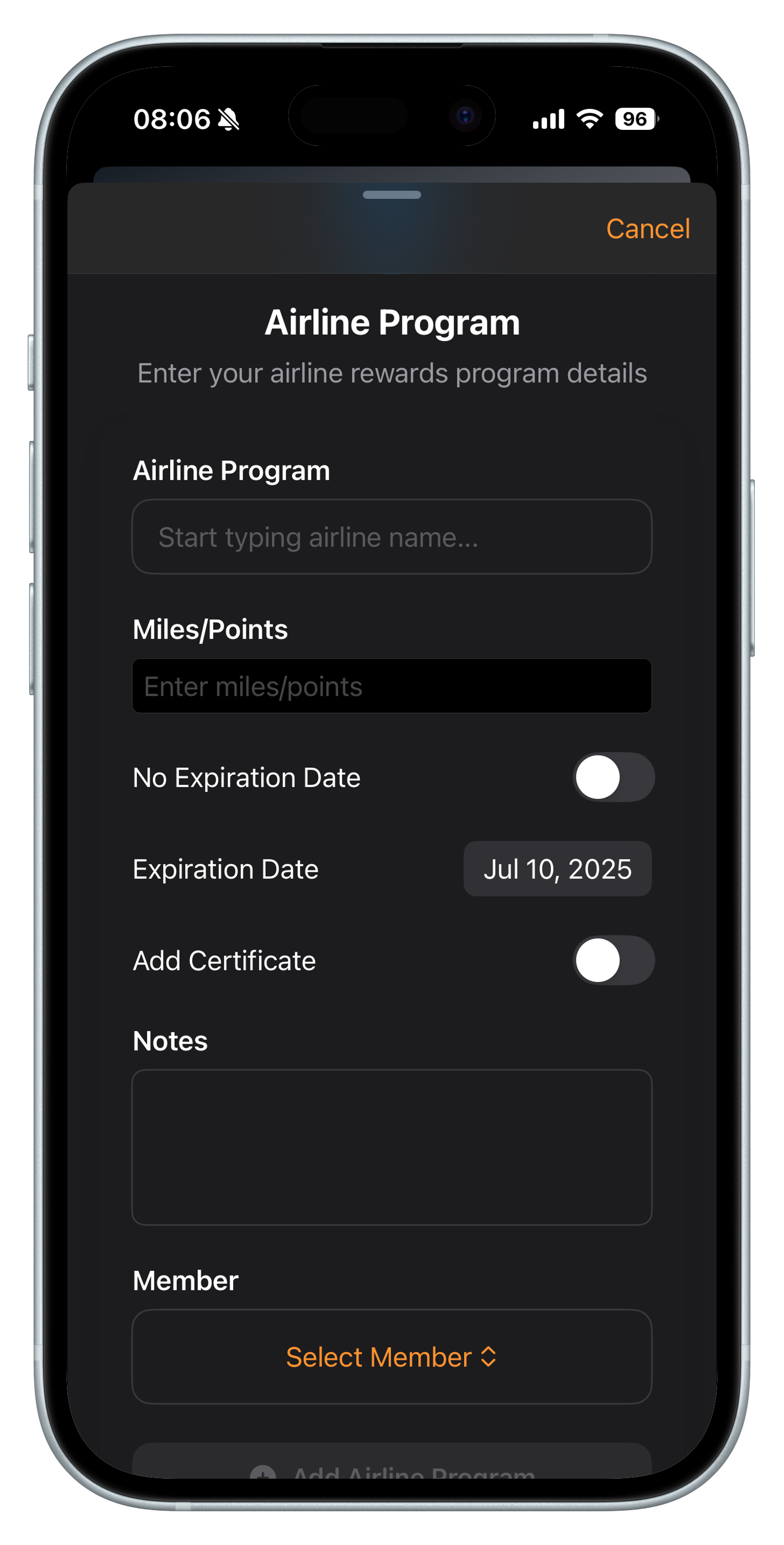Click Cancel in the top right corner
The height and width of the screenshot is (1545, 784).
tap(648, 229)
